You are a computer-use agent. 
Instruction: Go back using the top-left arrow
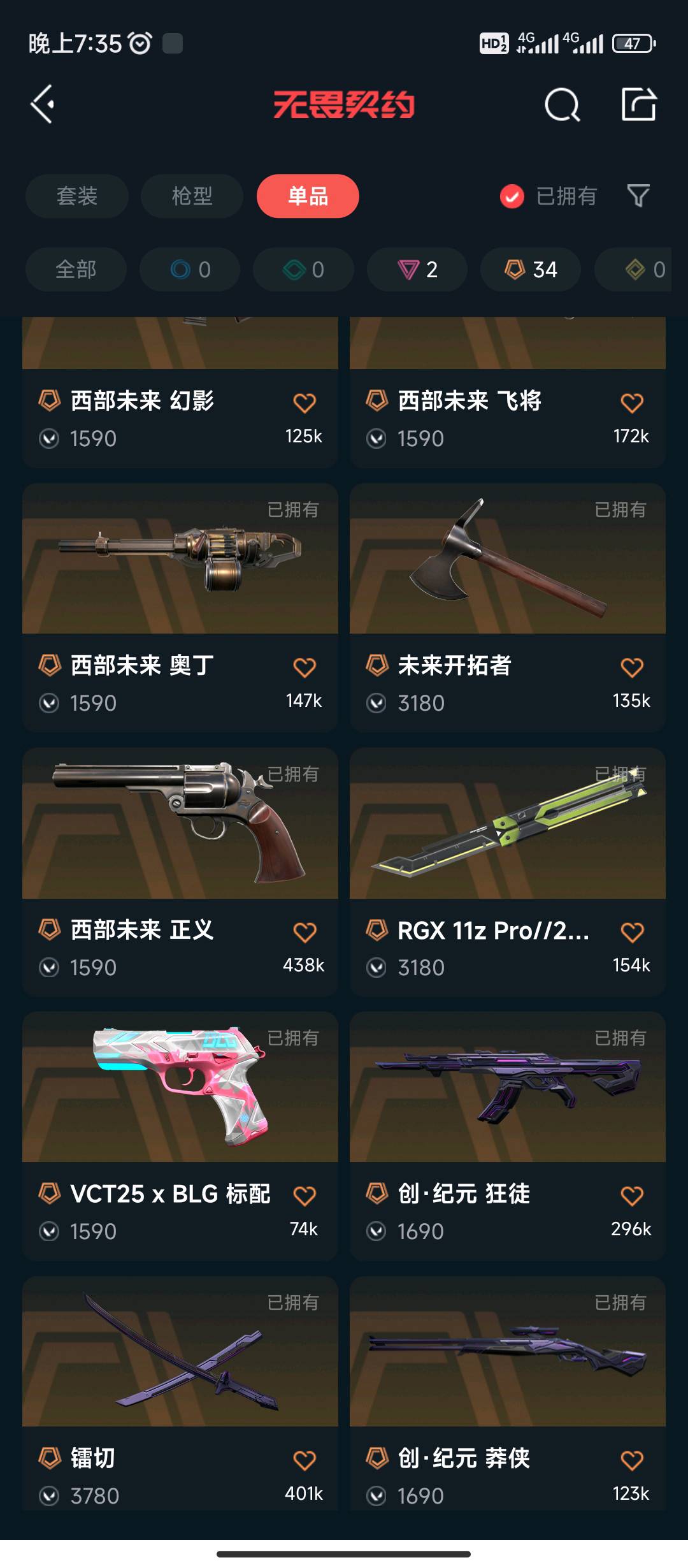[43, 104]
